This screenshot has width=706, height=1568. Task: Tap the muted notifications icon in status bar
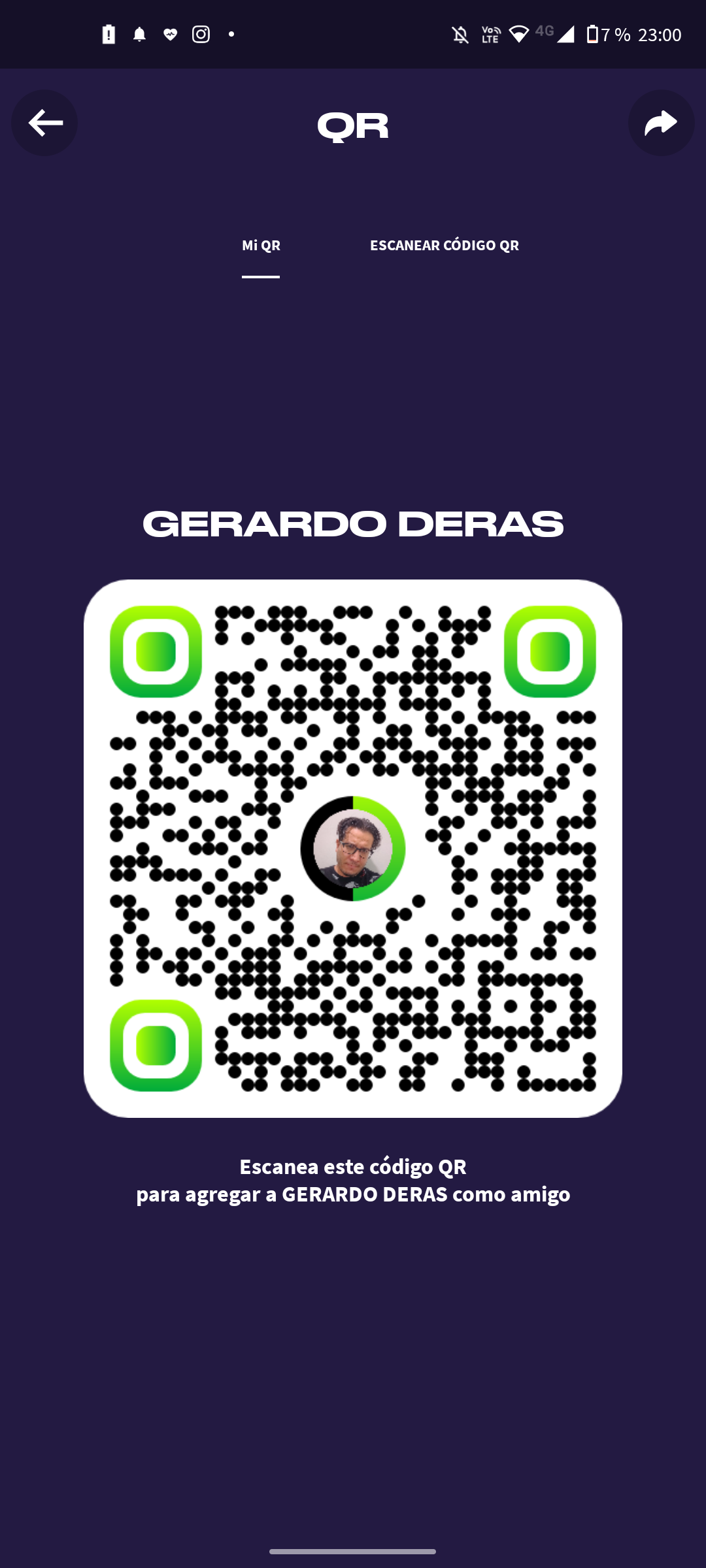tap(460, 35)
